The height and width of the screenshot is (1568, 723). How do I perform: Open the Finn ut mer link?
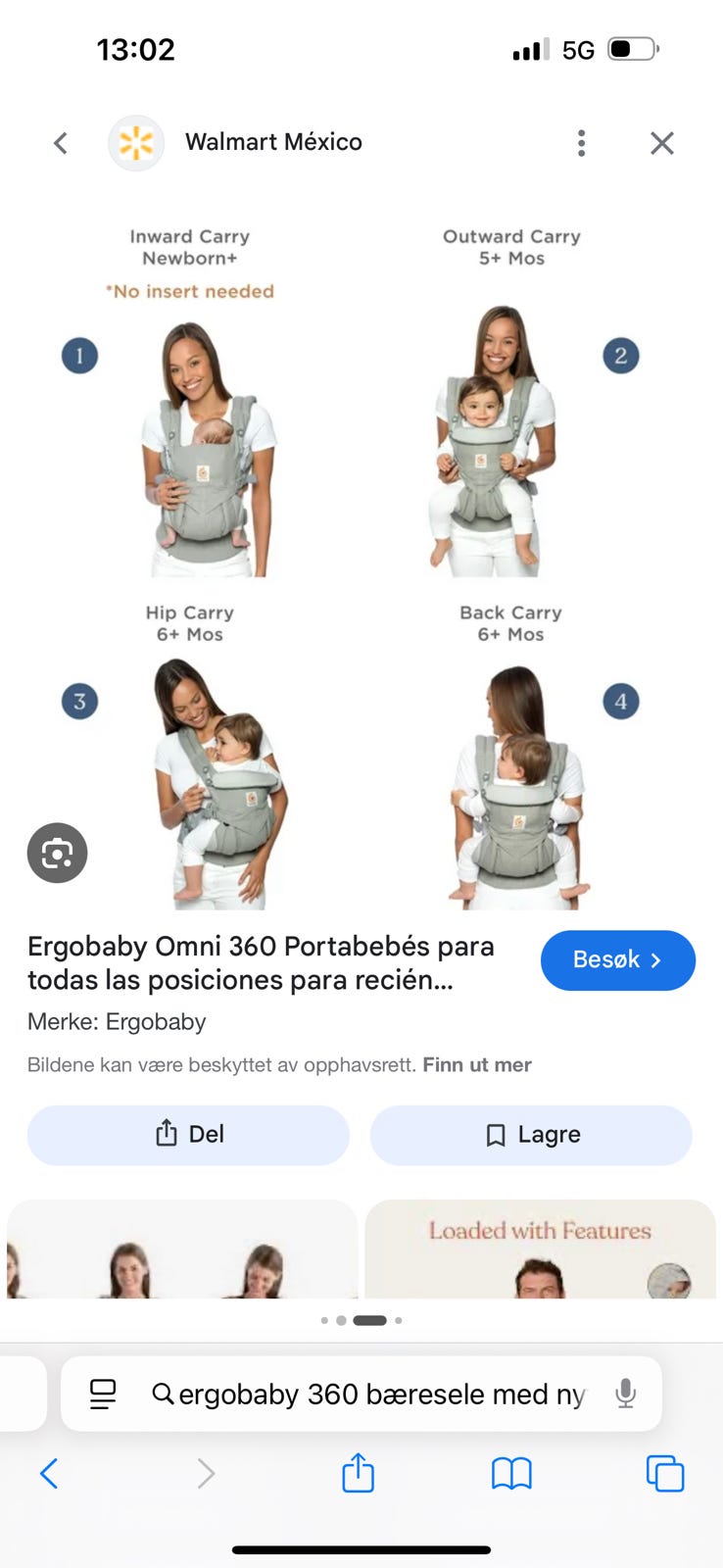click(477, 1065)
